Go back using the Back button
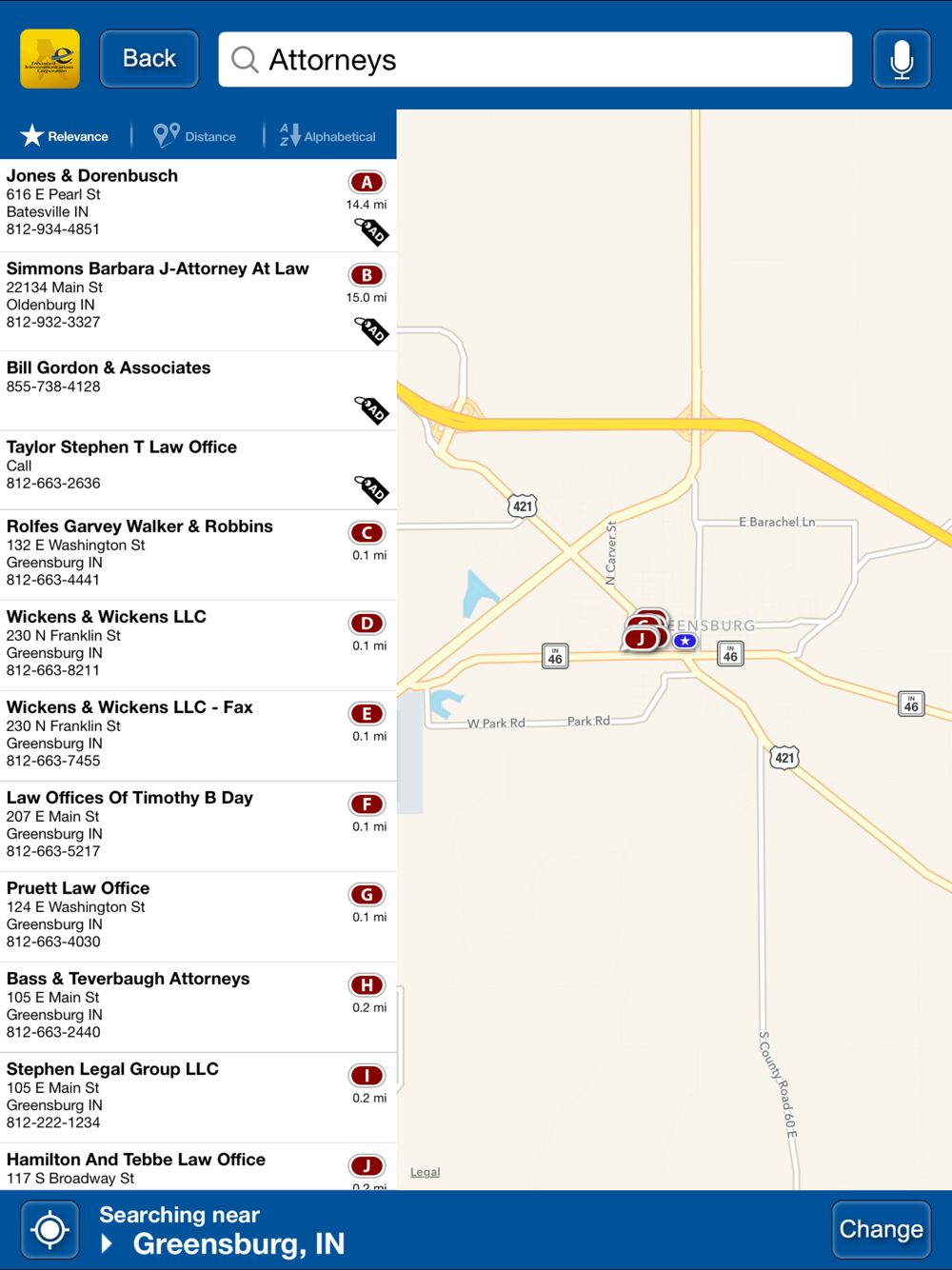Screen dimensions: 952x1270 pos(149,59)
